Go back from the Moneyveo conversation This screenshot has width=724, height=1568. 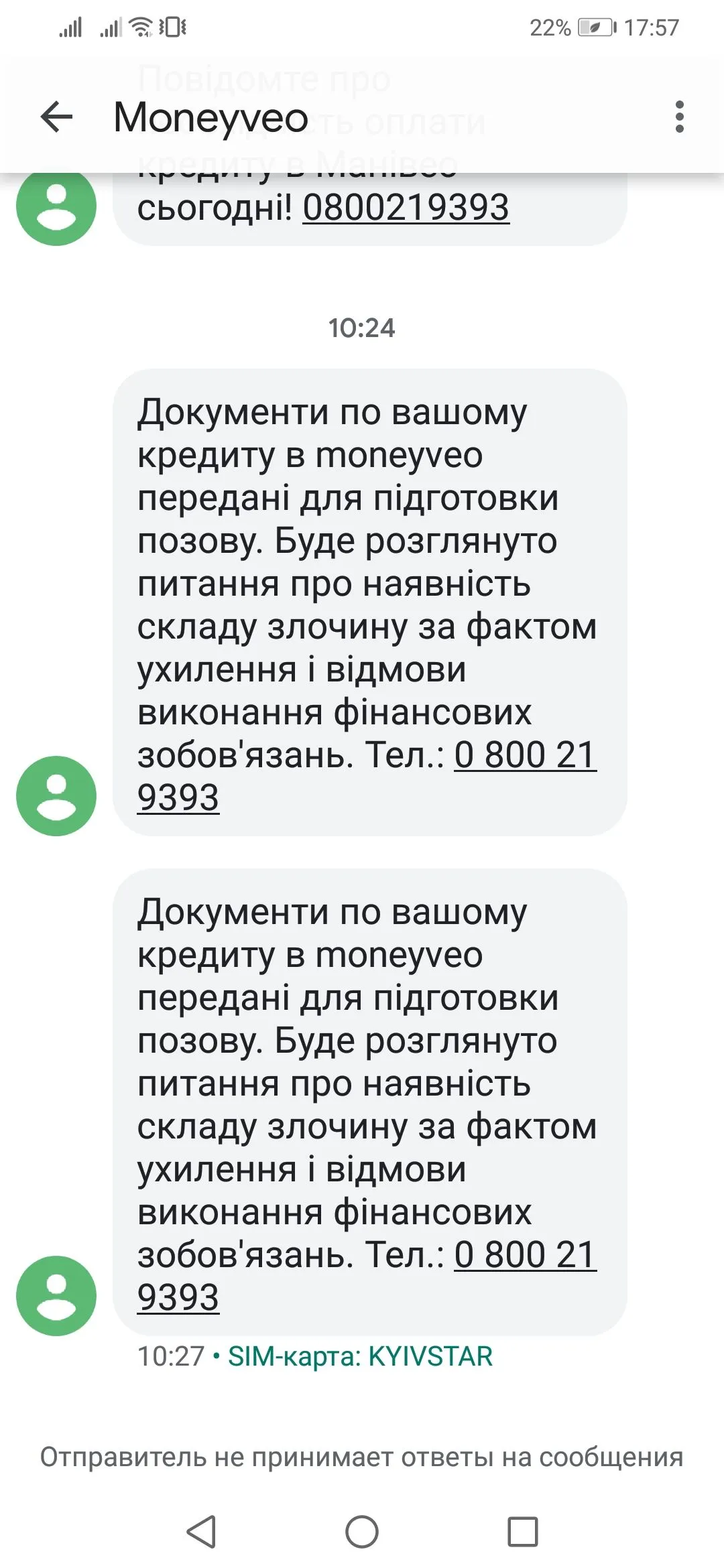point(56,117)
